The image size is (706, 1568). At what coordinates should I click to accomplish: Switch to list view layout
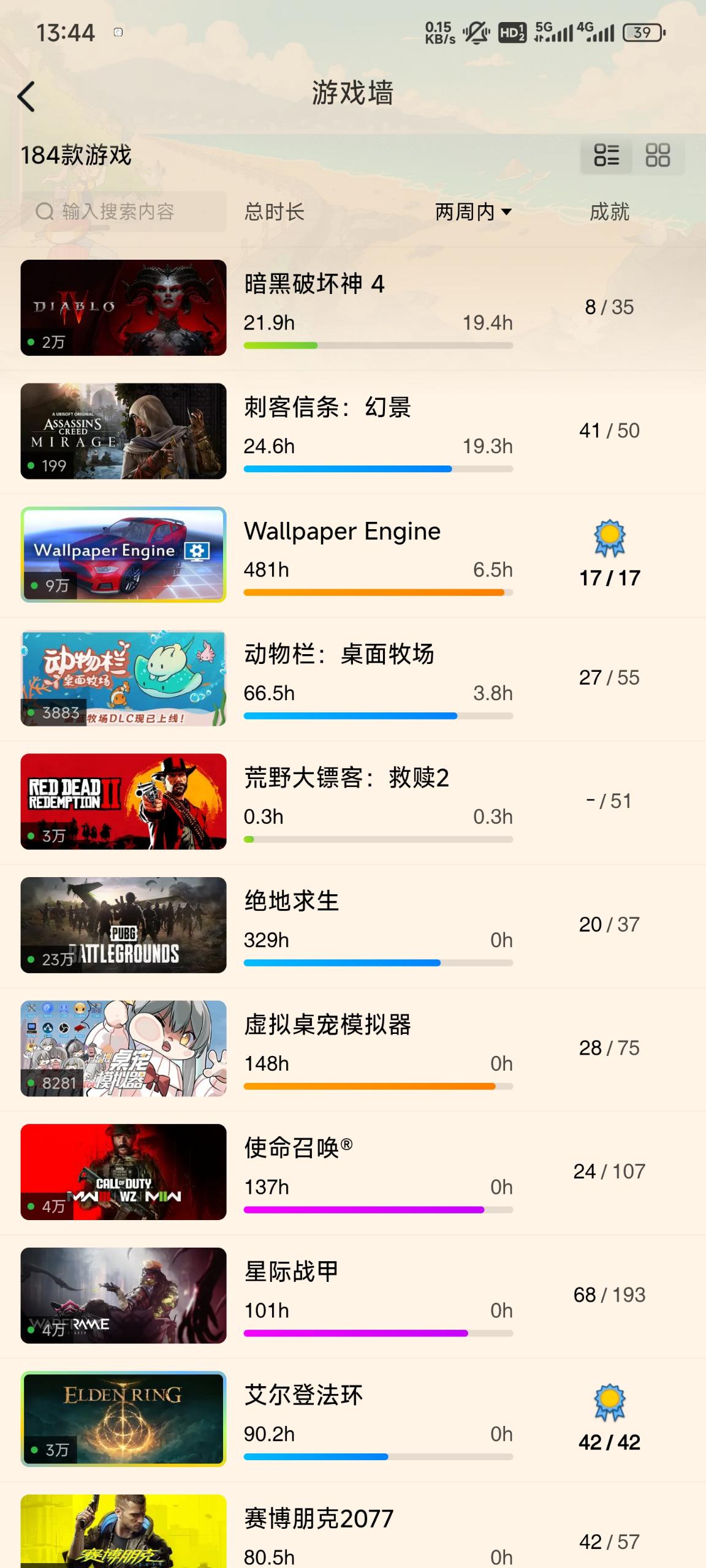[606, 155]
